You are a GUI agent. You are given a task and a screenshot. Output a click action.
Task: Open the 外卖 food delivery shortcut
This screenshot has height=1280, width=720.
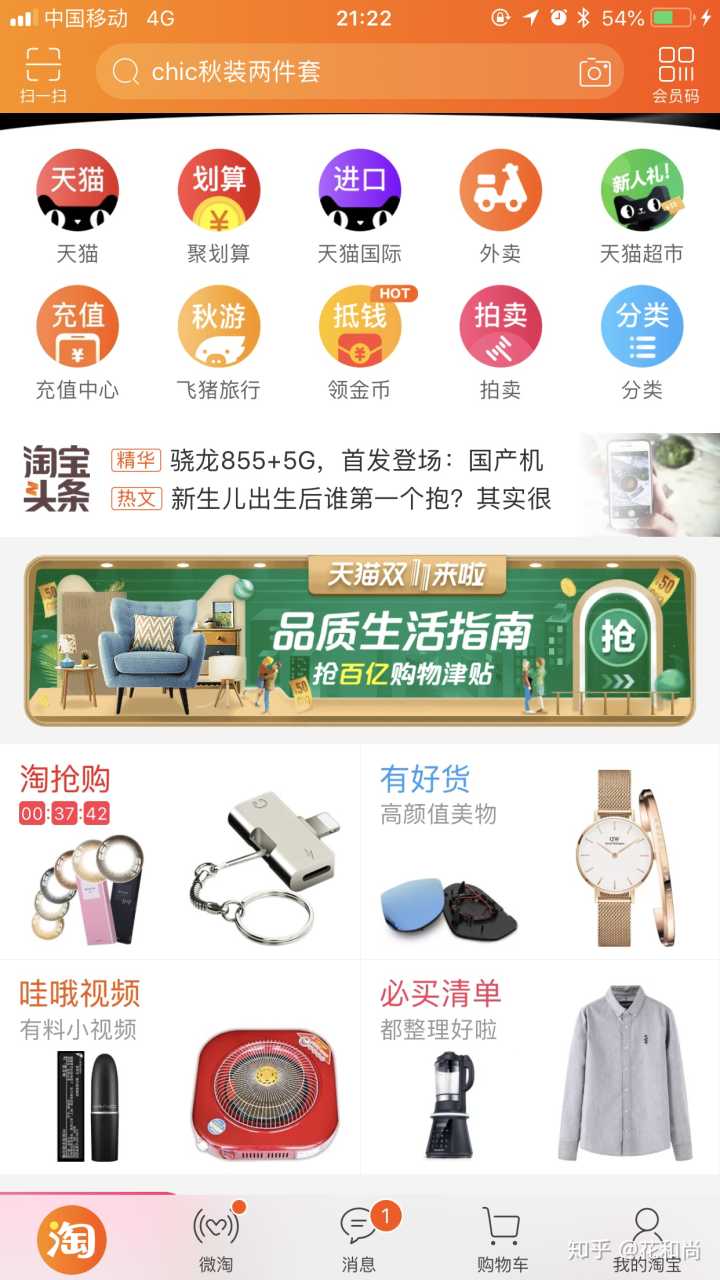[500, 206]
